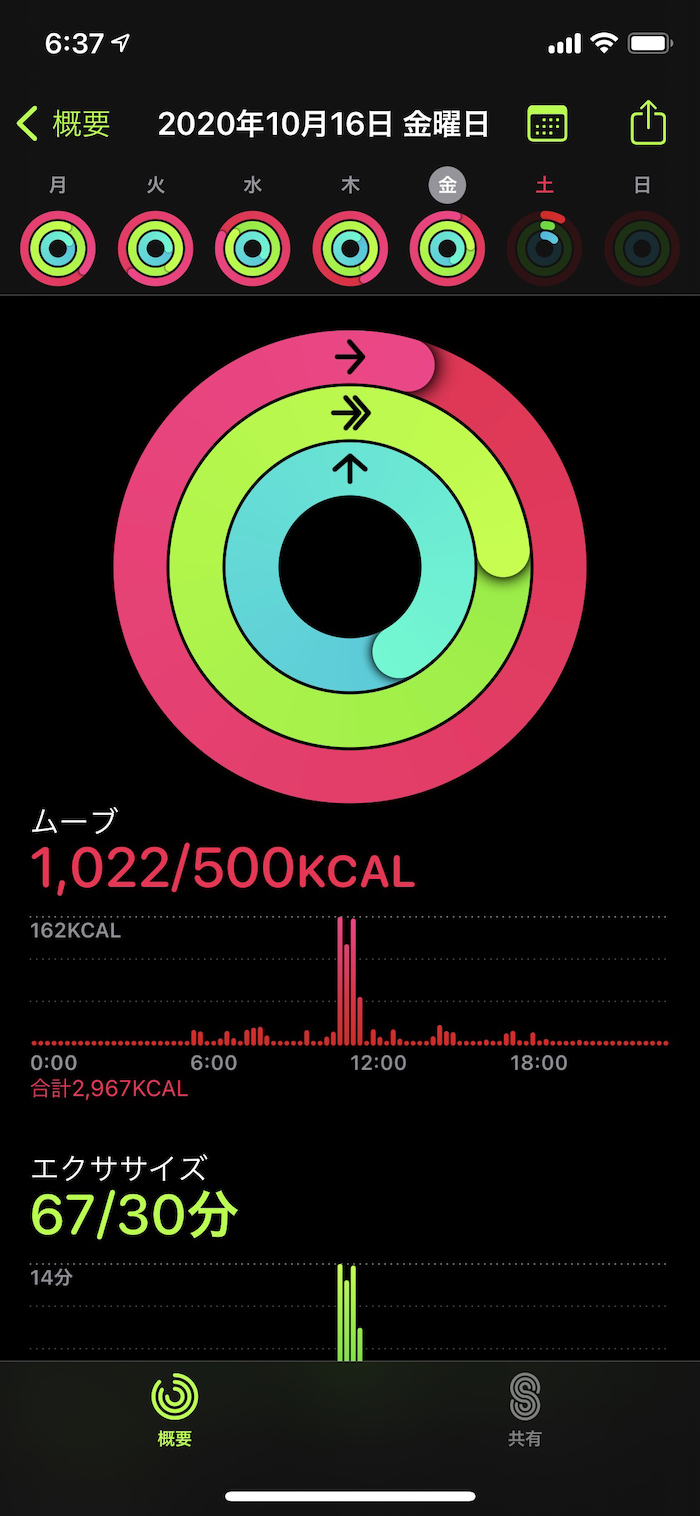This screenshot has width=700, height=1516.
Task: Select Thursday (木) activity rings
Action: coord(350,247)
